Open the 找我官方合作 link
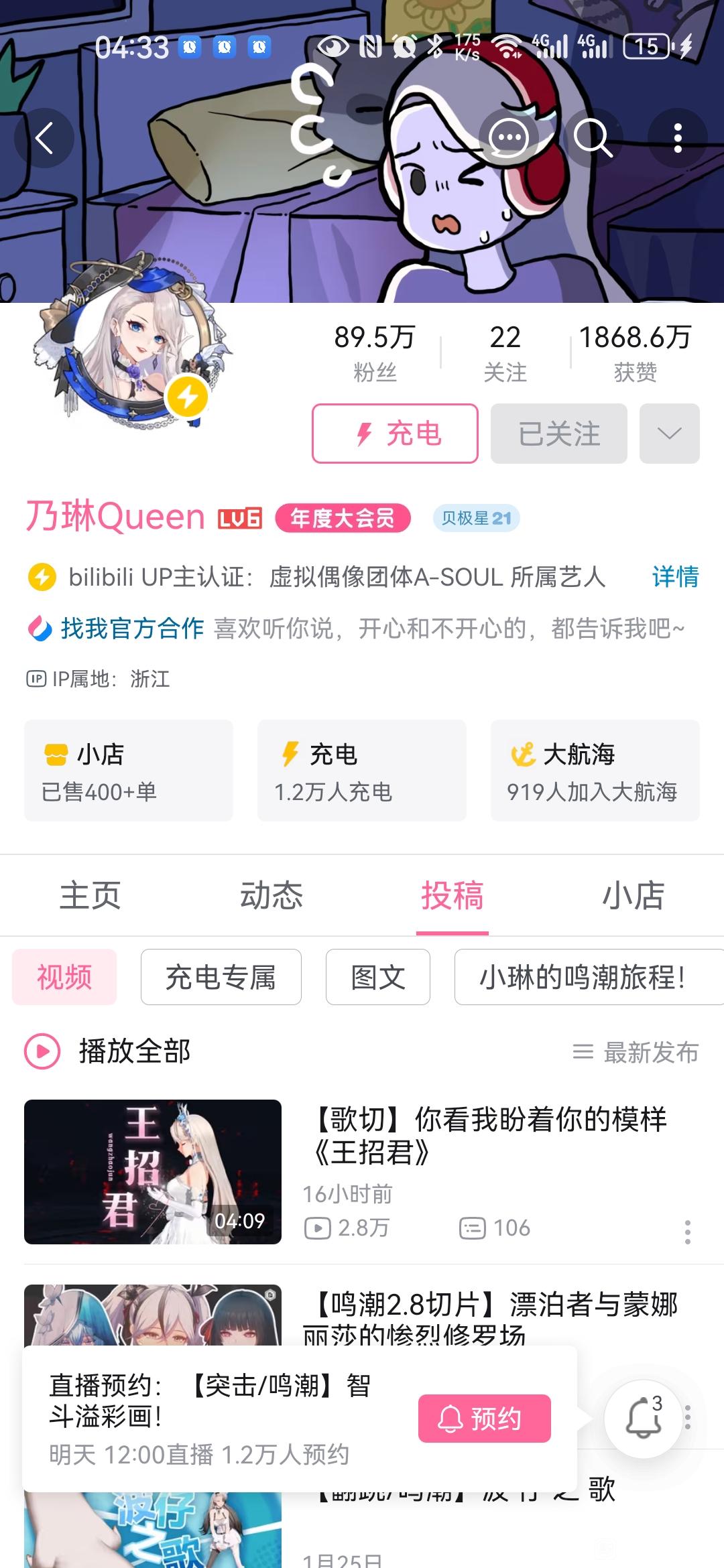724x1568 pixels. coord(132,629)
